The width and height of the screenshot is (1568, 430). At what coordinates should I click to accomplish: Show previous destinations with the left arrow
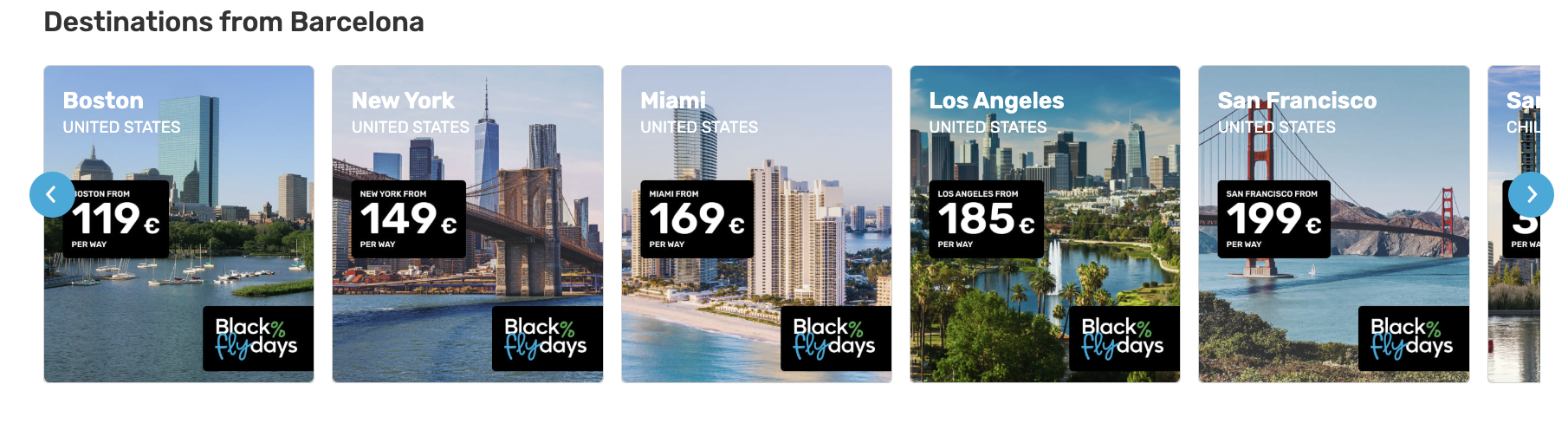click(52, 195)
